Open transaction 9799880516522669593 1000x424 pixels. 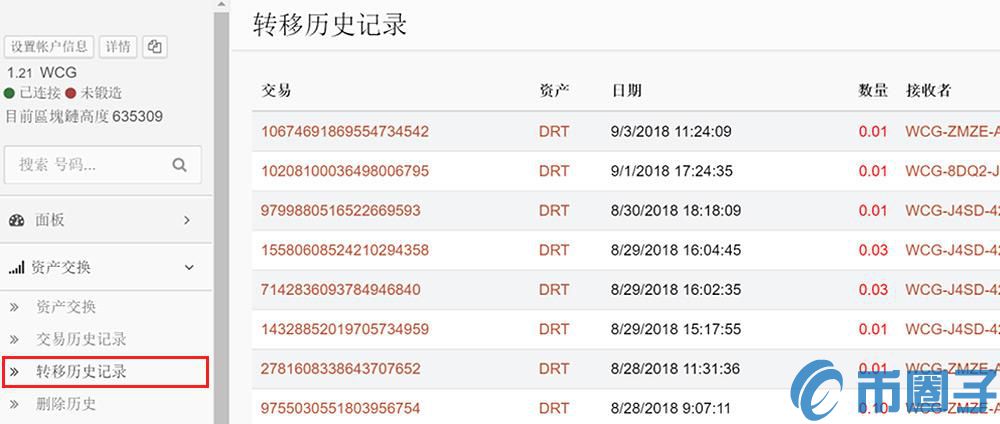340,210
